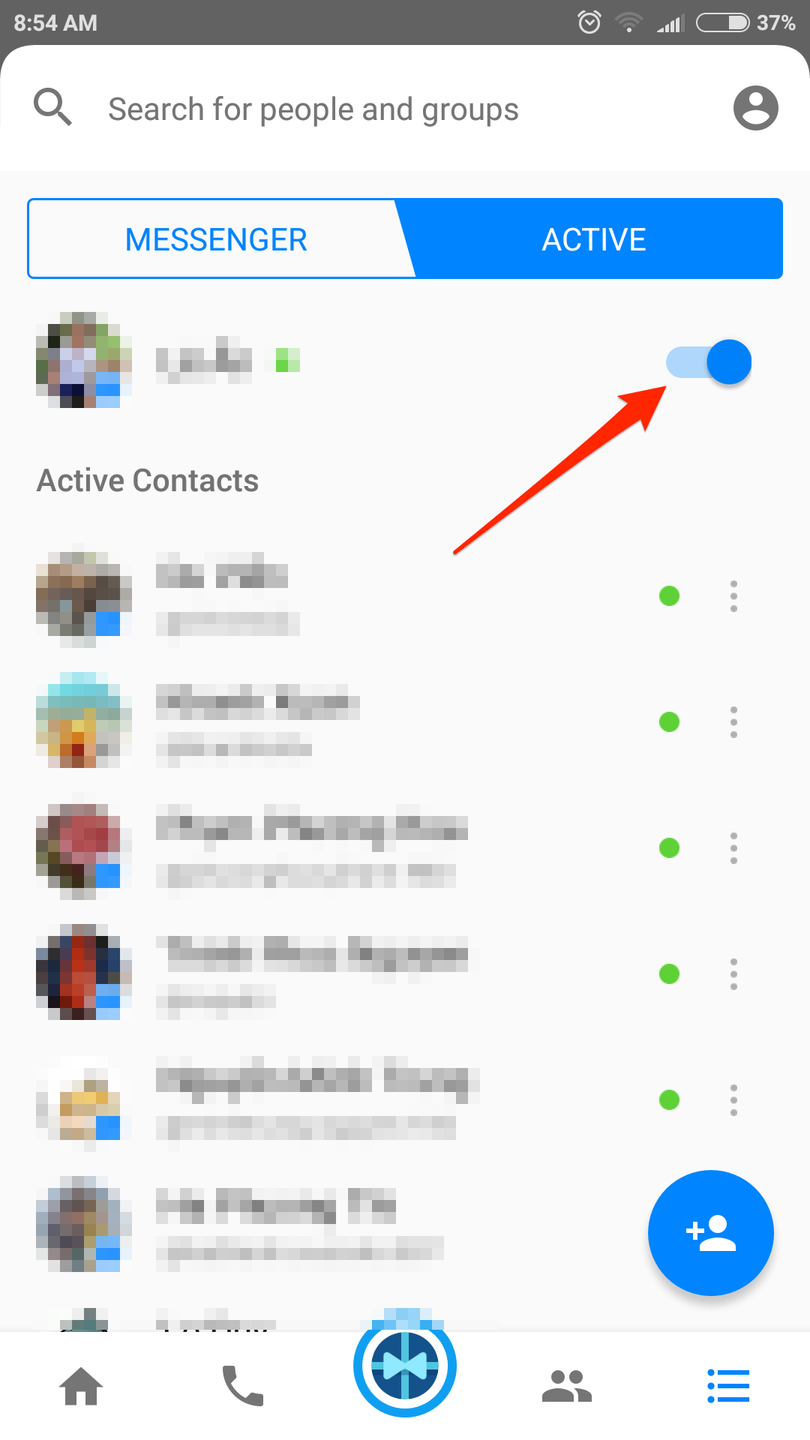810x1440 pixels.
Task: Select the ACTIVE tab
Action: click(x=594, y=239)
